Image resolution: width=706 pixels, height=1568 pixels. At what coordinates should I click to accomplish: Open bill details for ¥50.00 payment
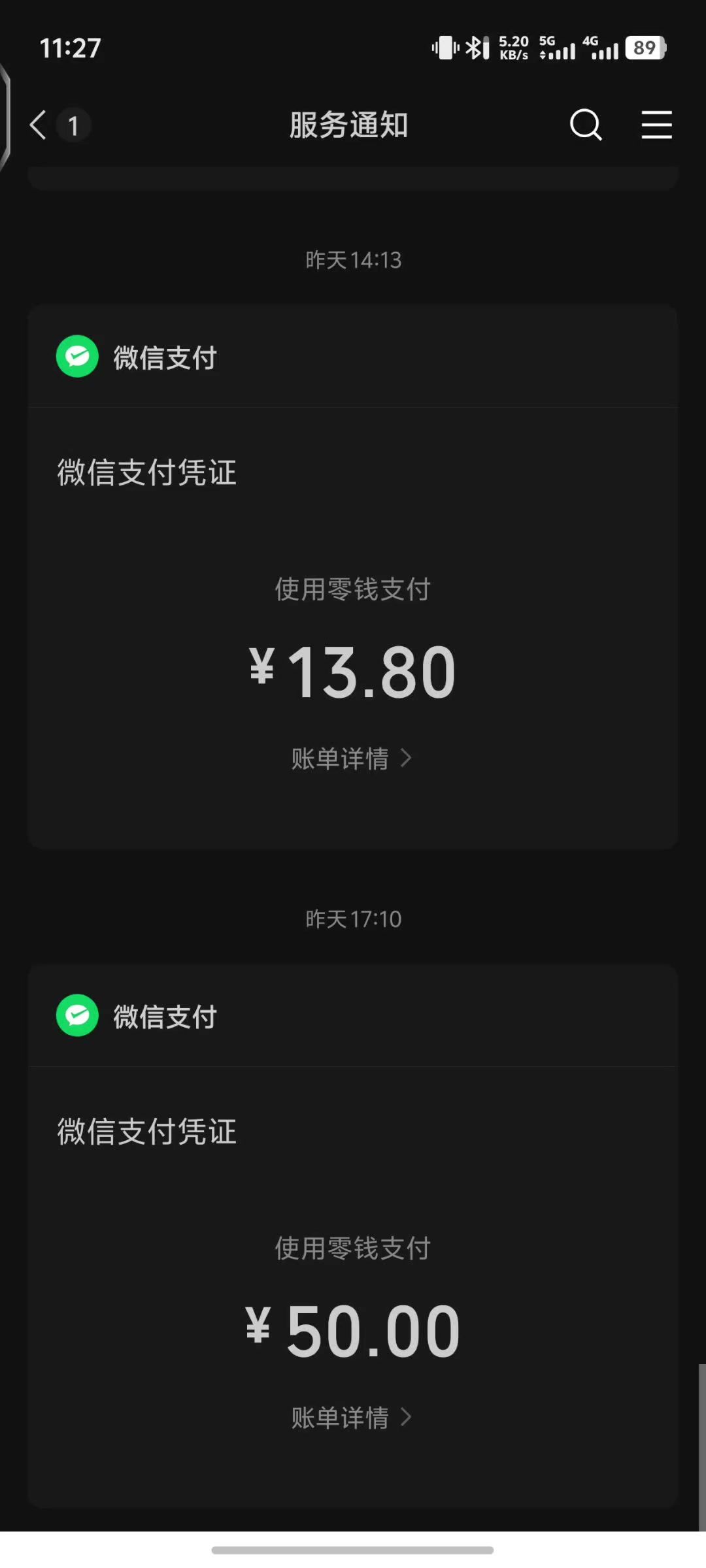(x=351, y=1418)
